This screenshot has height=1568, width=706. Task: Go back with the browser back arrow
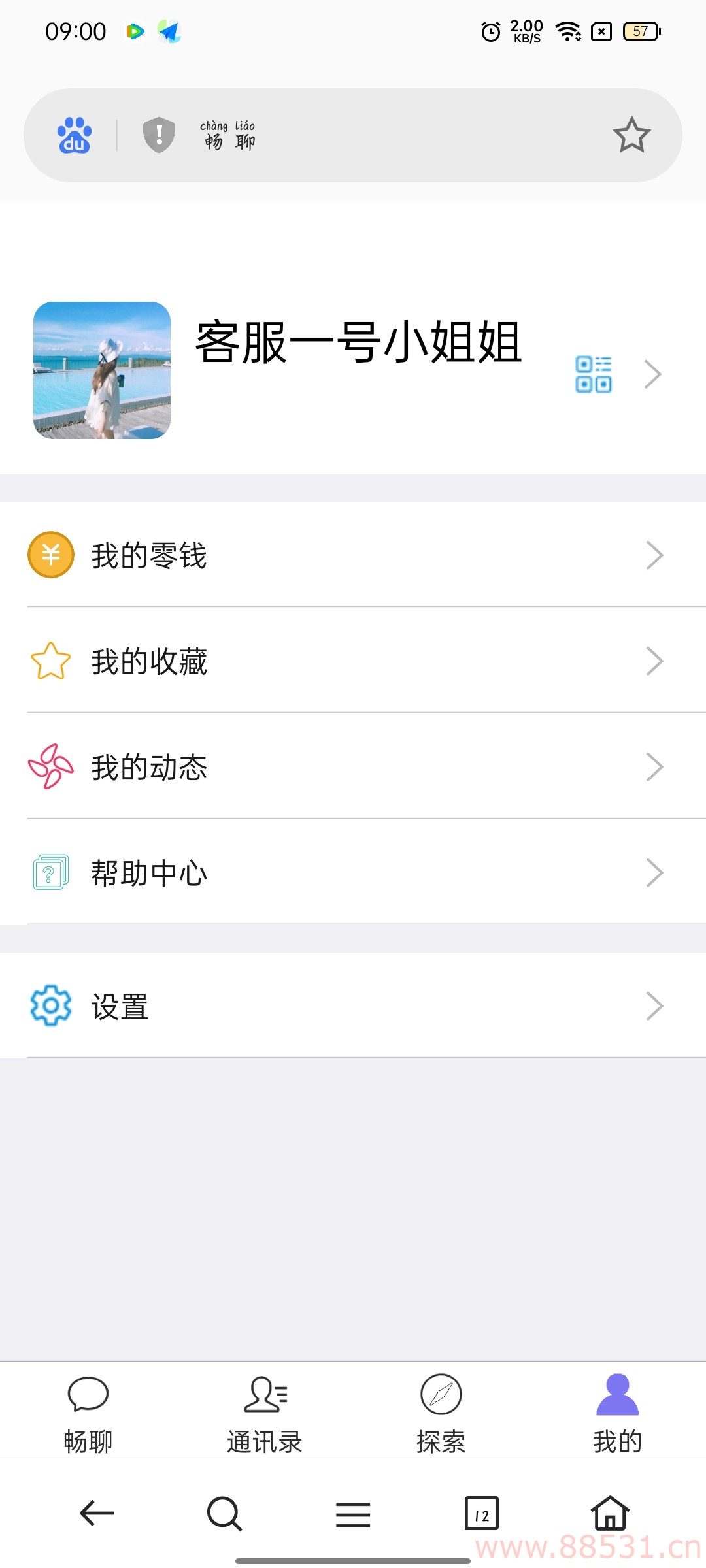[x=97, y=1513]
